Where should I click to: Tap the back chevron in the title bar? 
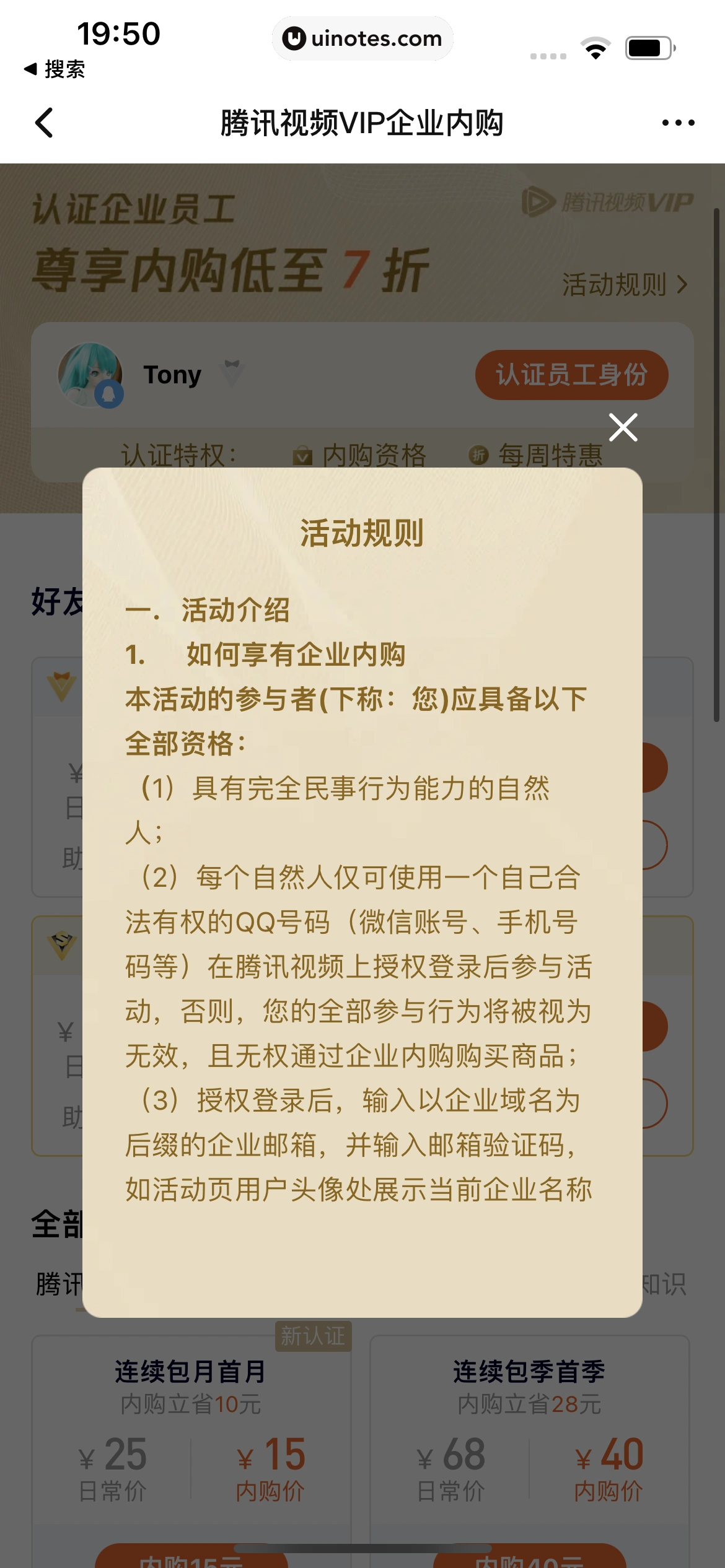[45, 123]
